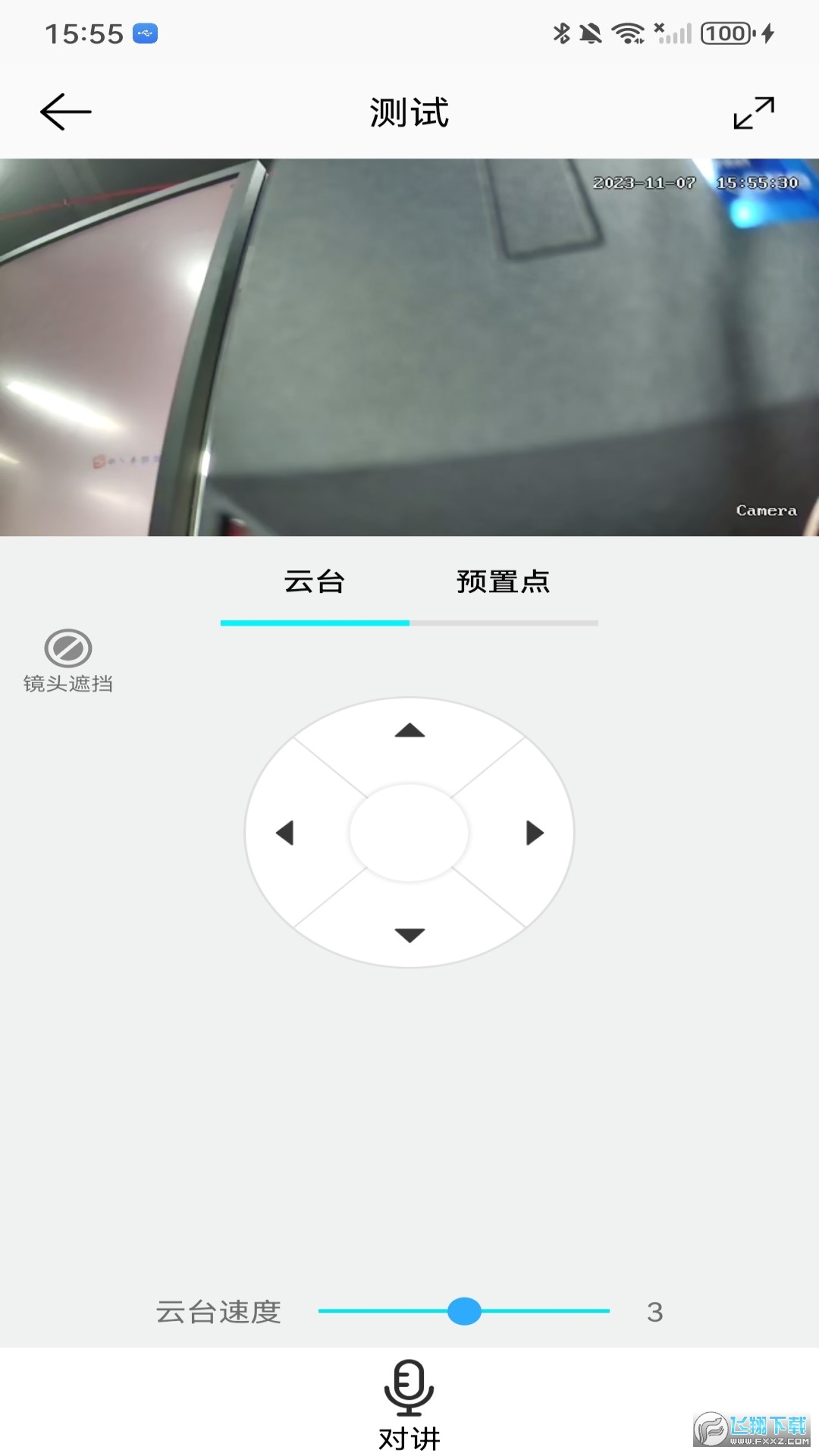
Task: Tap the intercom microphone icon
Action: pos(409,1389)
